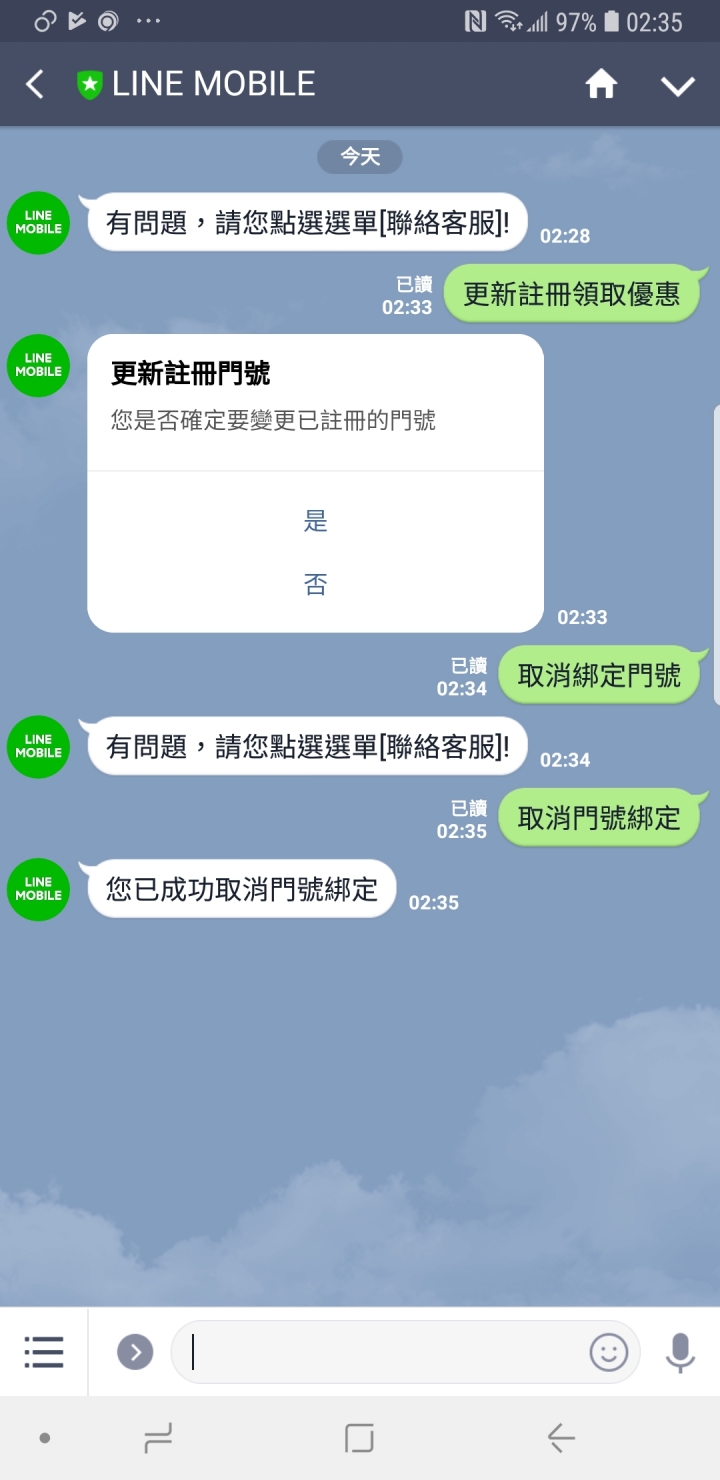Expand the dropdown arrow in header
Screen dimensions: 720x1480
click(677, 86)
